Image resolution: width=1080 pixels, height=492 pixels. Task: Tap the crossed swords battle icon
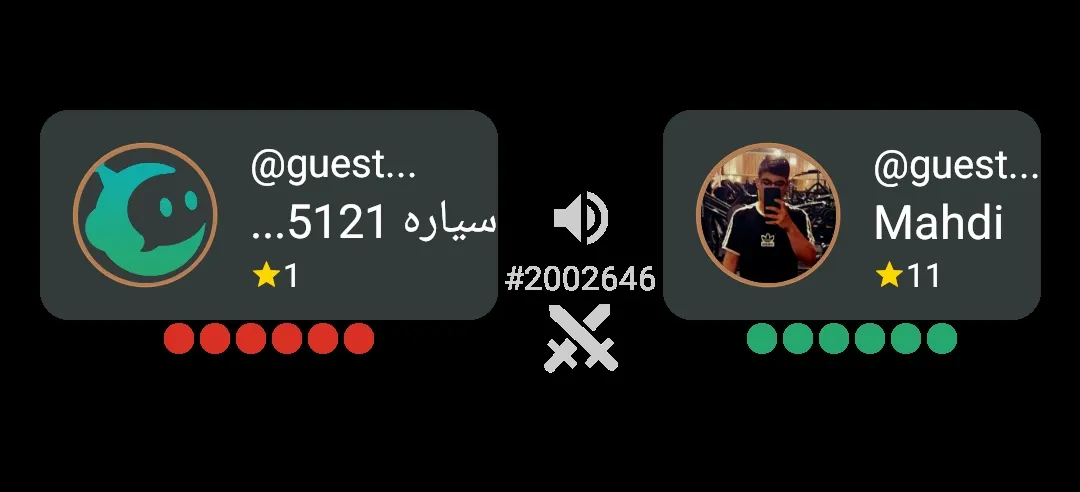pyautogui.click(x=581, y=338)
